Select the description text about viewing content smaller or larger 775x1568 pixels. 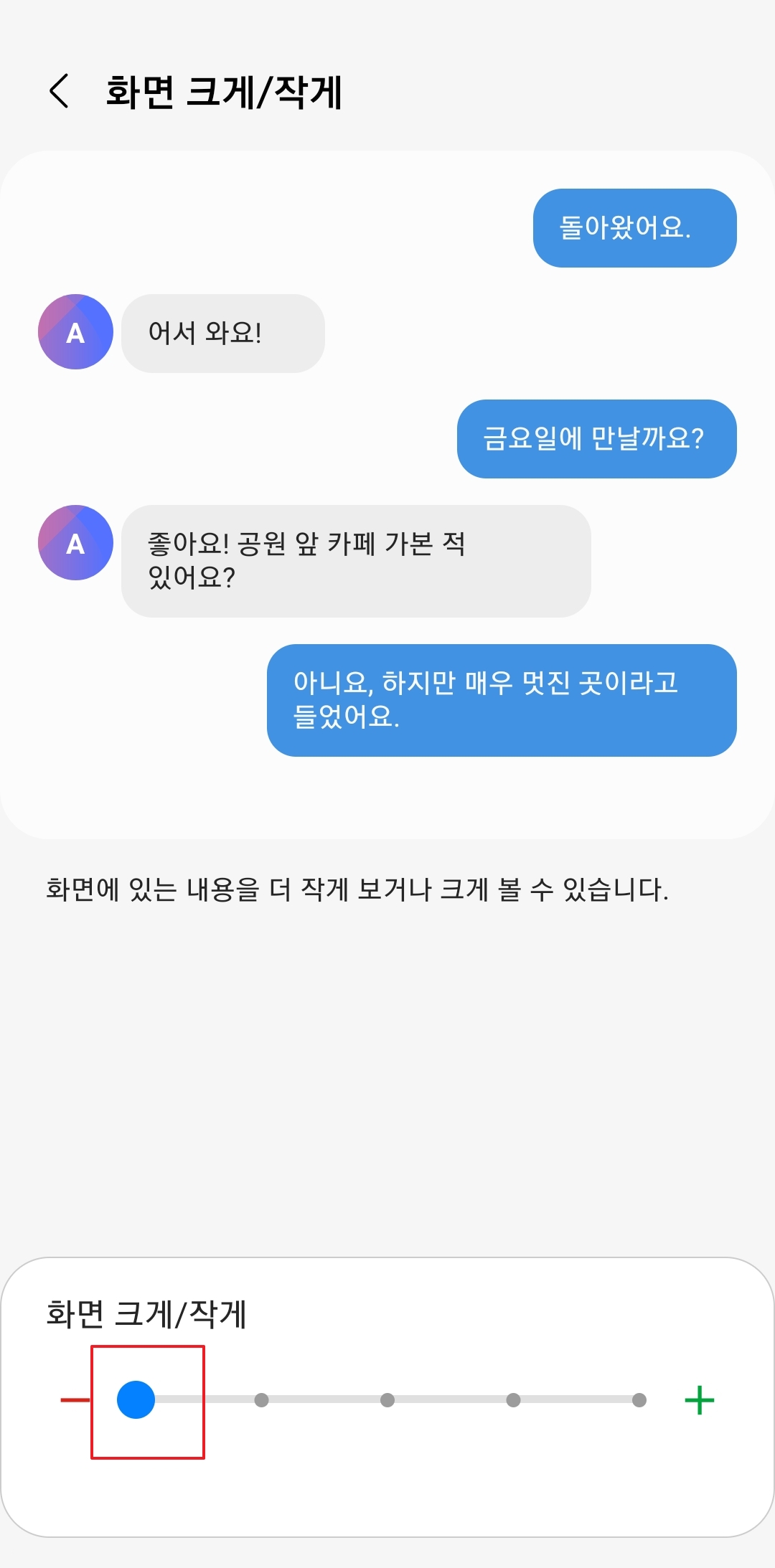click(357, 888)
